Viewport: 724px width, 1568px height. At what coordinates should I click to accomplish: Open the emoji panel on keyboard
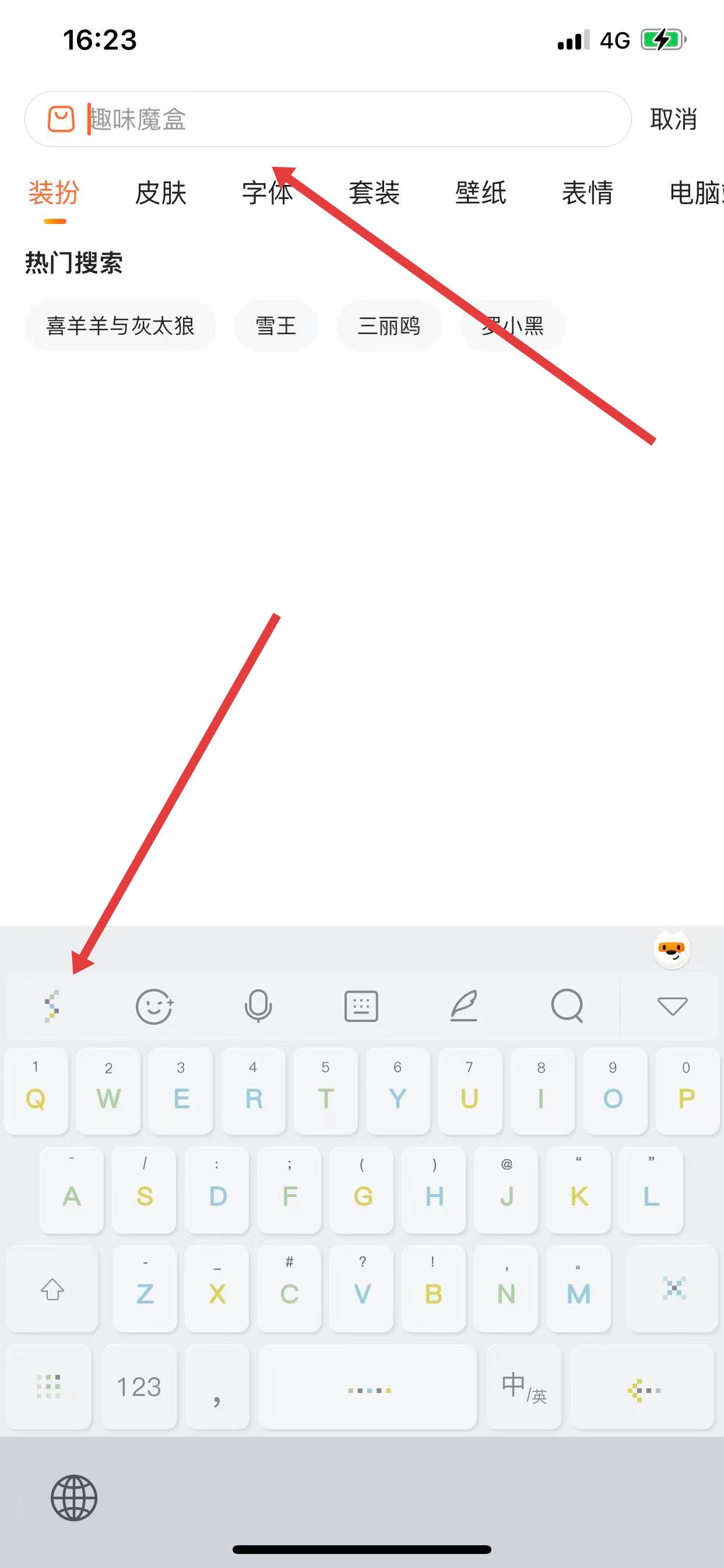tap(154, 1006)
